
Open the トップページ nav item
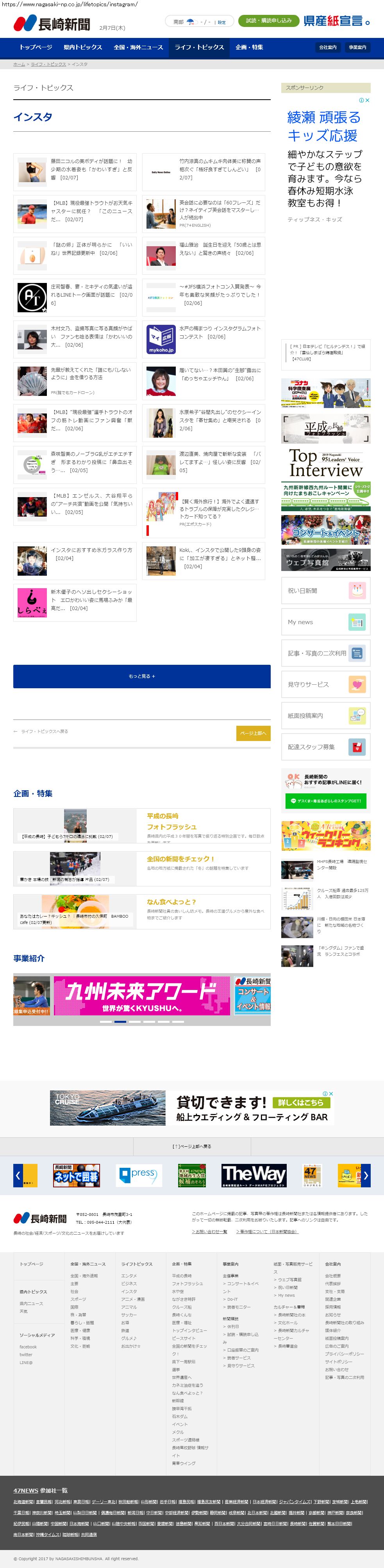(35, 47)
